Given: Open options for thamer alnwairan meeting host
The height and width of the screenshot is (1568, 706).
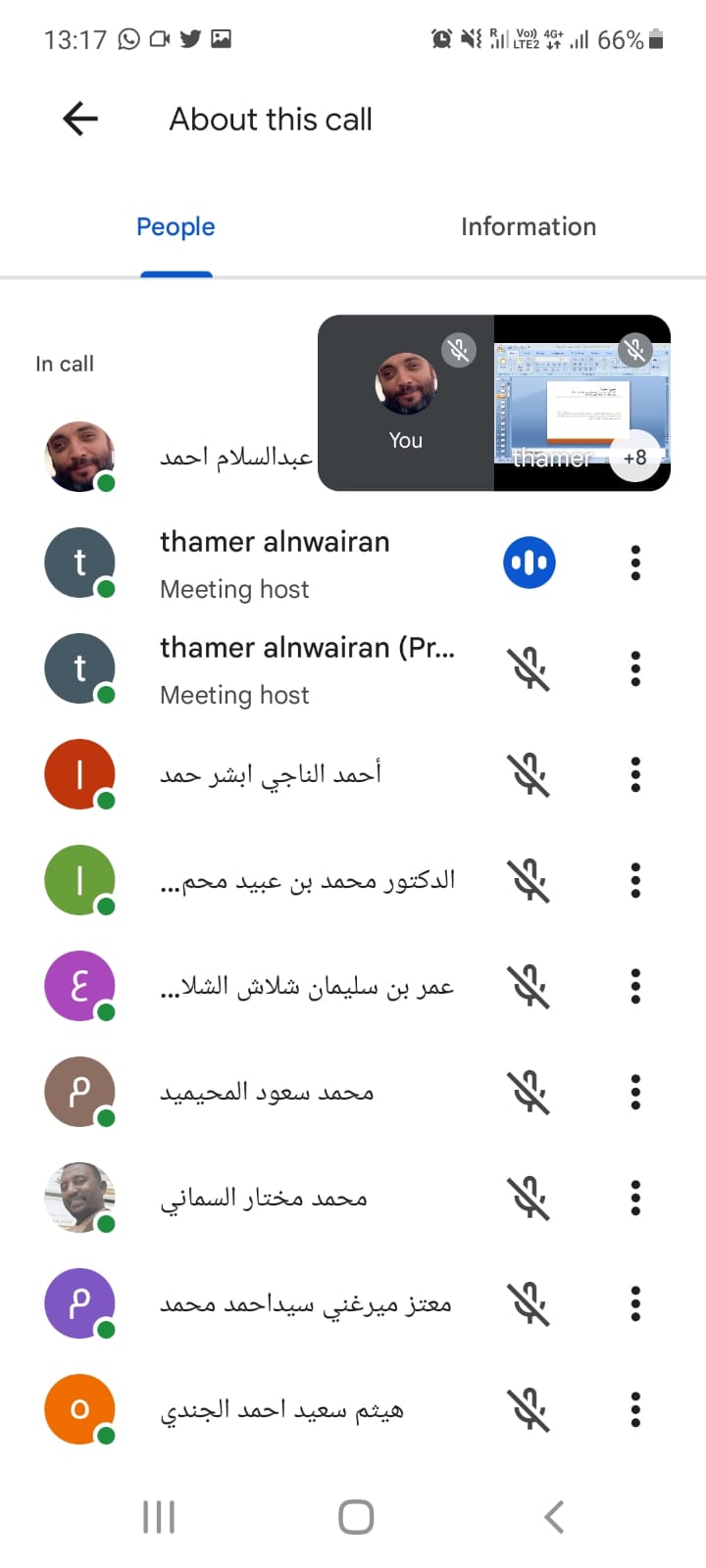Looking at the screenshot, I should 635,563.
